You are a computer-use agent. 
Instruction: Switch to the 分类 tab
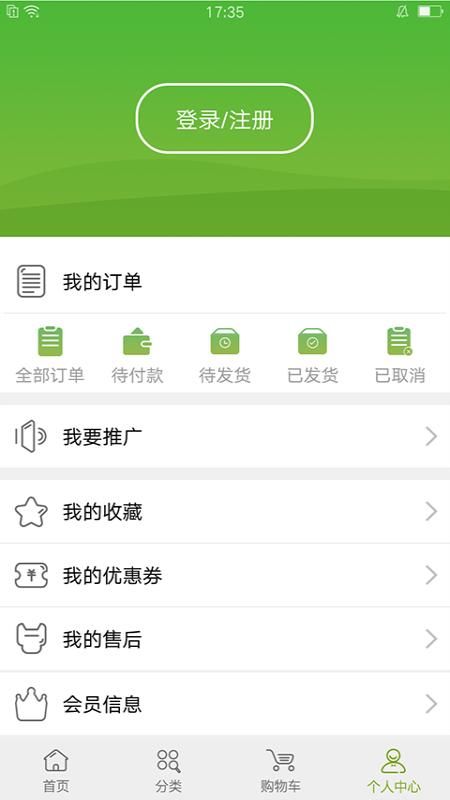coord(168,769)
